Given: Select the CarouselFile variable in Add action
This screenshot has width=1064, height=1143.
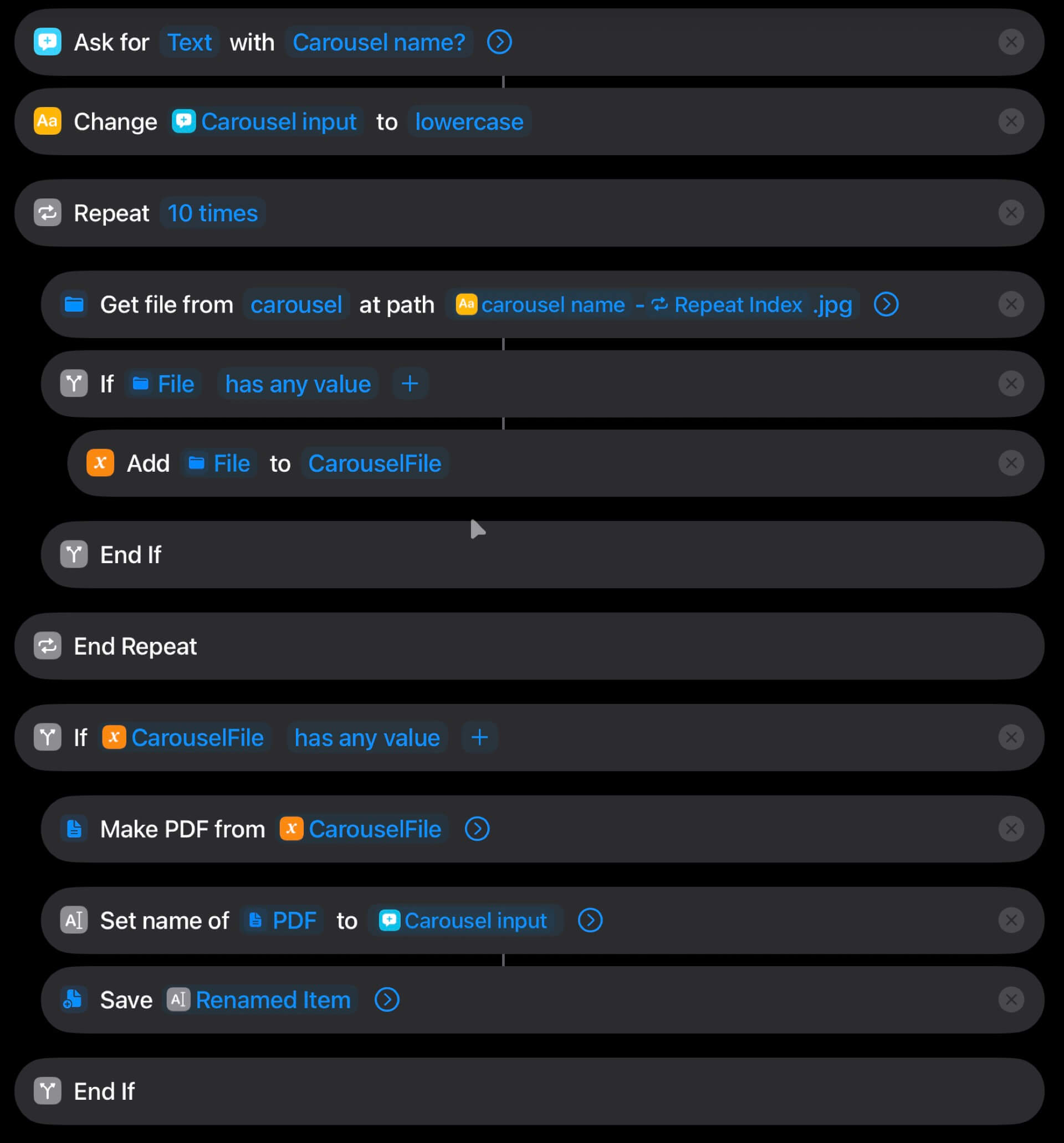Looking at the screenshot, I should click(374, 463).
